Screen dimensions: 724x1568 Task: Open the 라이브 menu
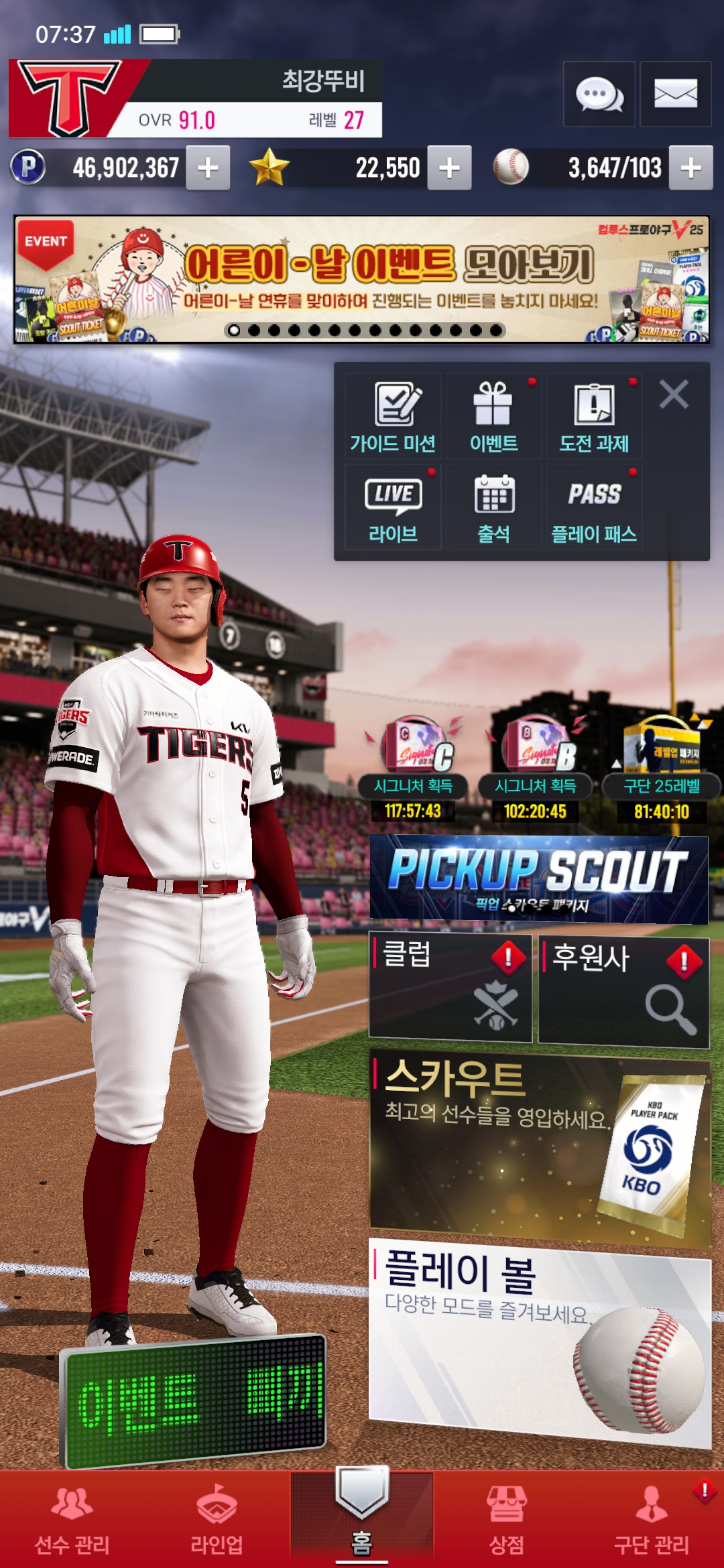pos(393,507)
